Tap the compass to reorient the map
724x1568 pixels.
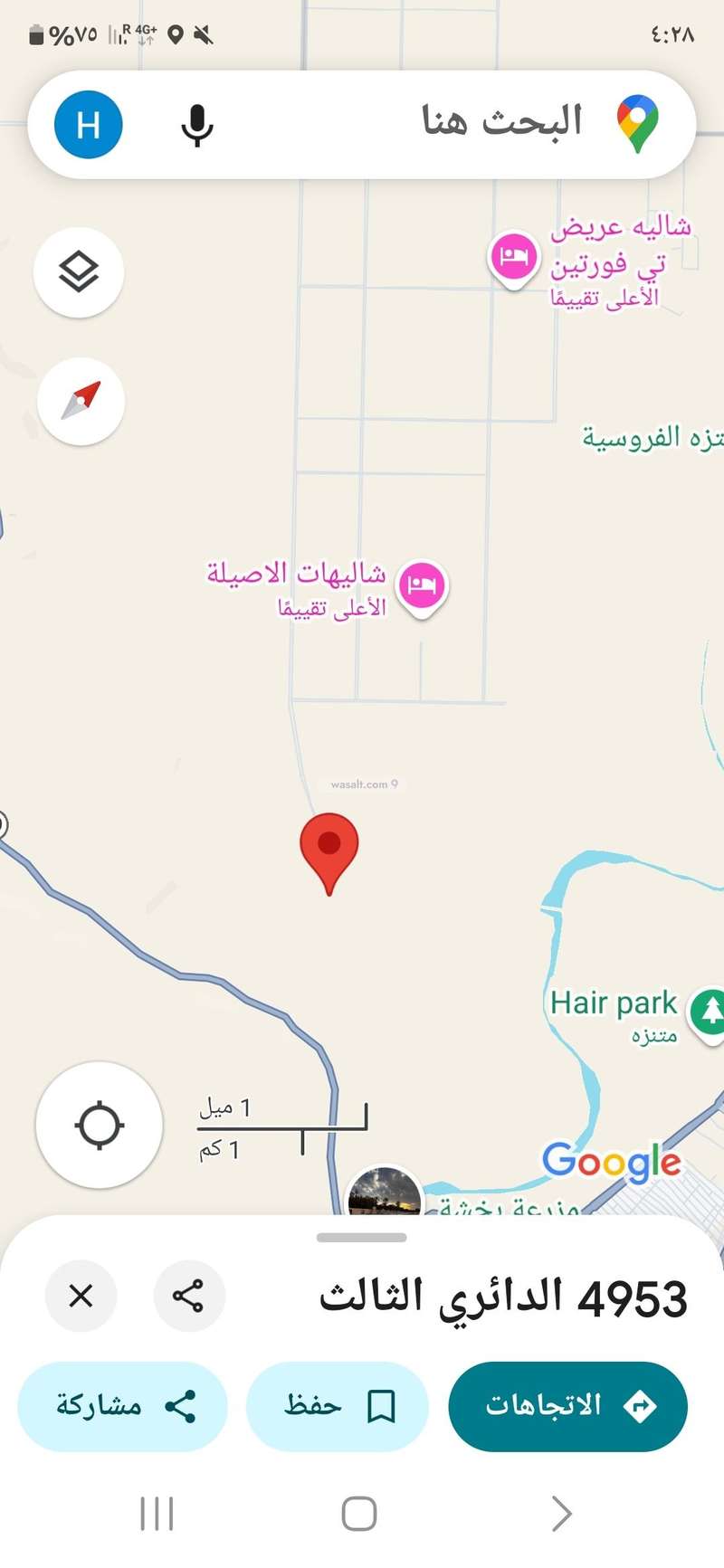81,401
